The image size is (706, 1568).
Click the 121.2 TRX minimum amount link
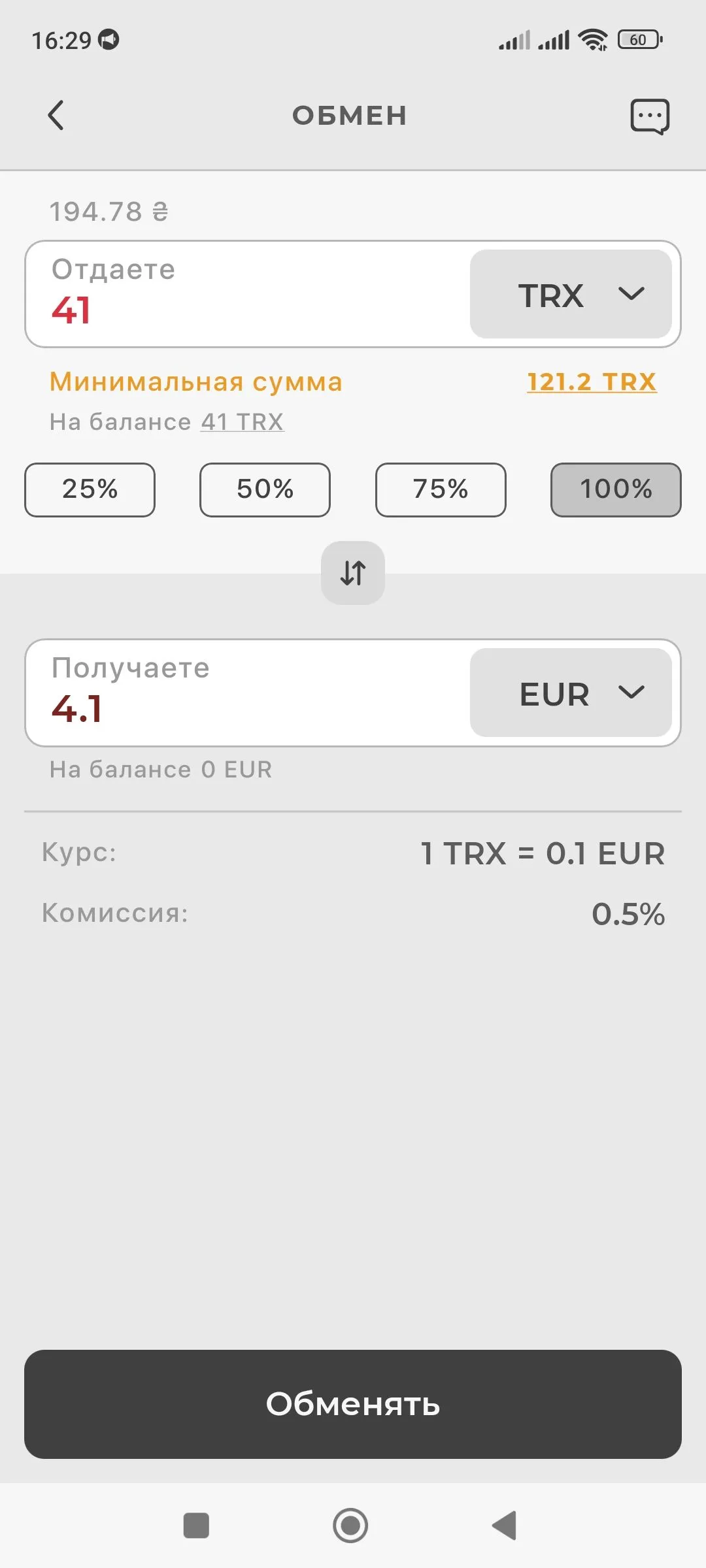click(x=592, y=382)
